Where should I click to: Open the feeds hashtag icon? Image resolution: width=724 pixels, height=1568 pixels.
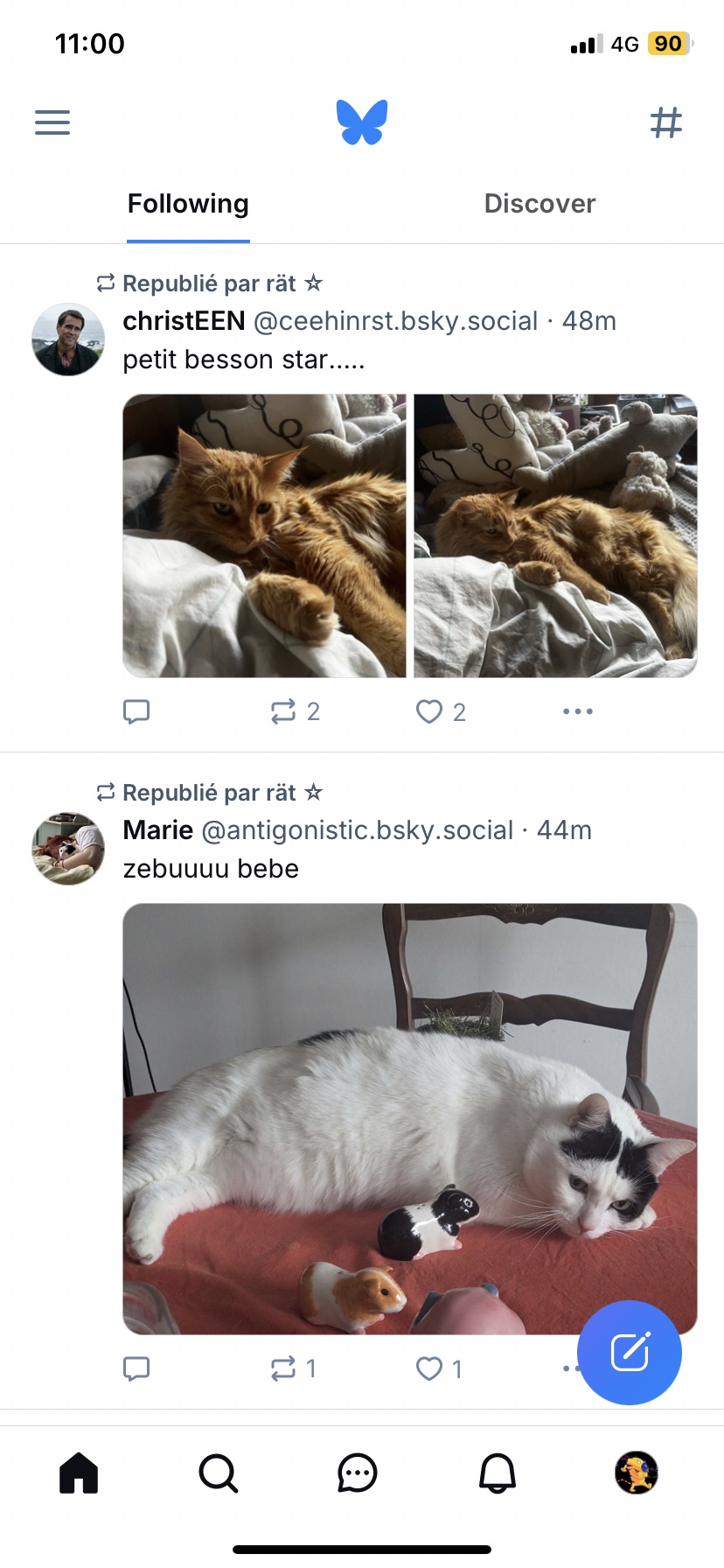[665, 122]
